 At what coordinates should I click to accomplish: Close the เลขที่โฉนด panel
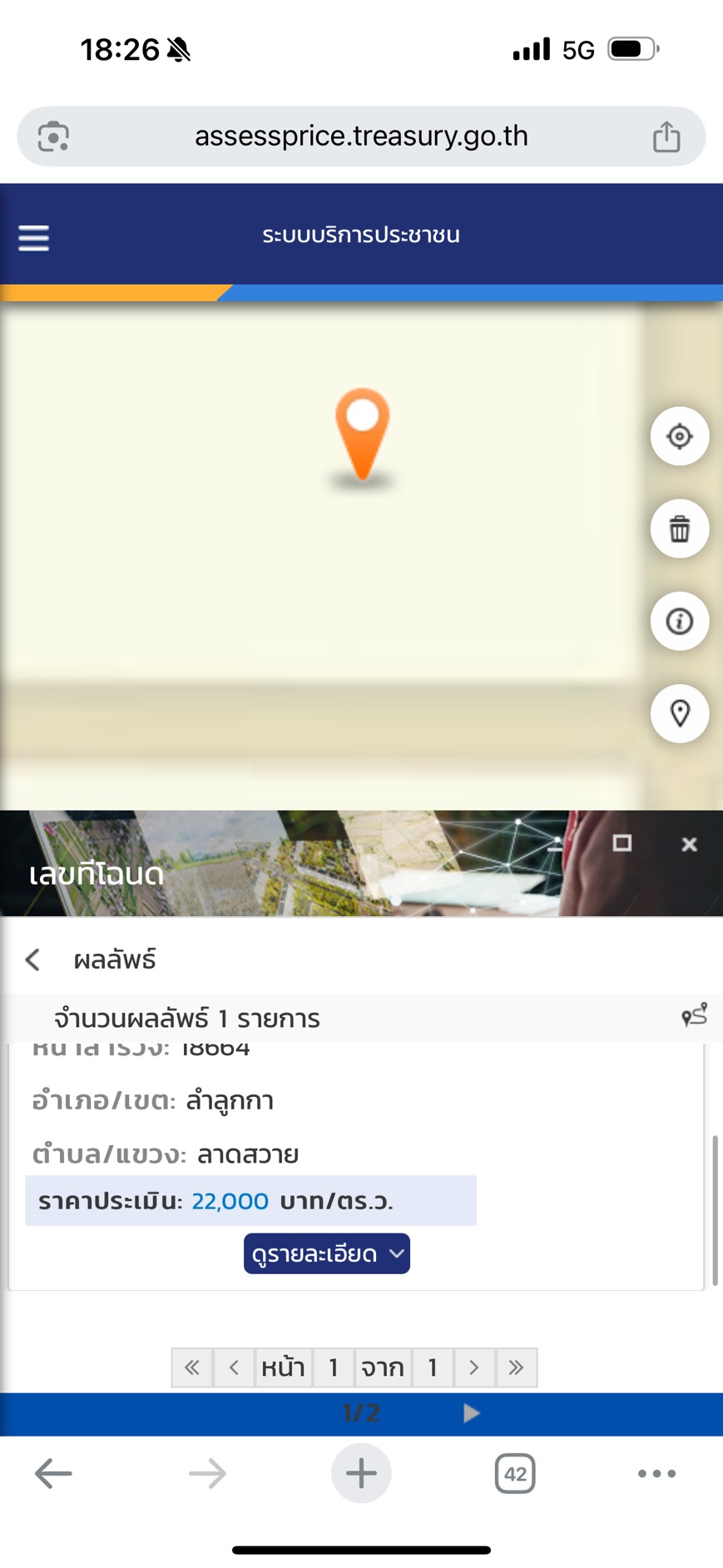(689, 844)
